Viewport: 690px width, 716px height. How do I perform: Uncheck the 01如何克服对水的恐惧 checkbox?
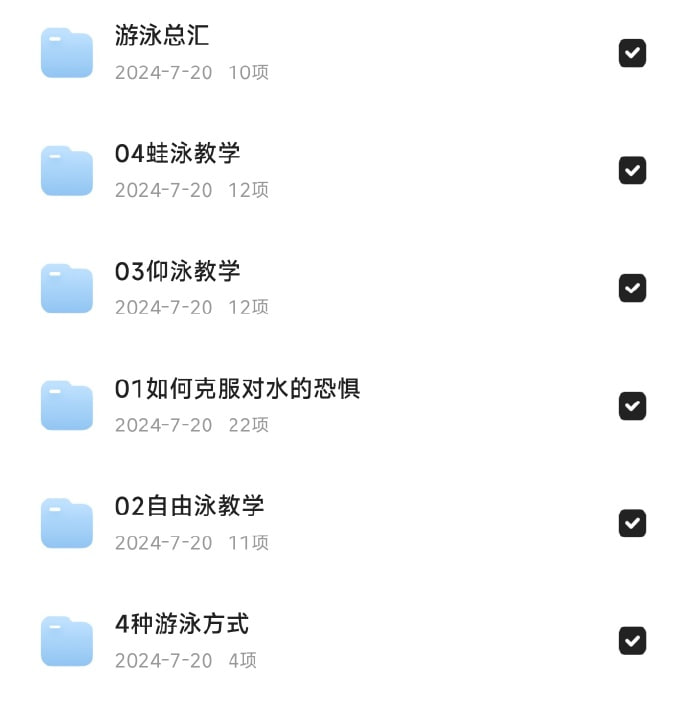pos(632,406)
